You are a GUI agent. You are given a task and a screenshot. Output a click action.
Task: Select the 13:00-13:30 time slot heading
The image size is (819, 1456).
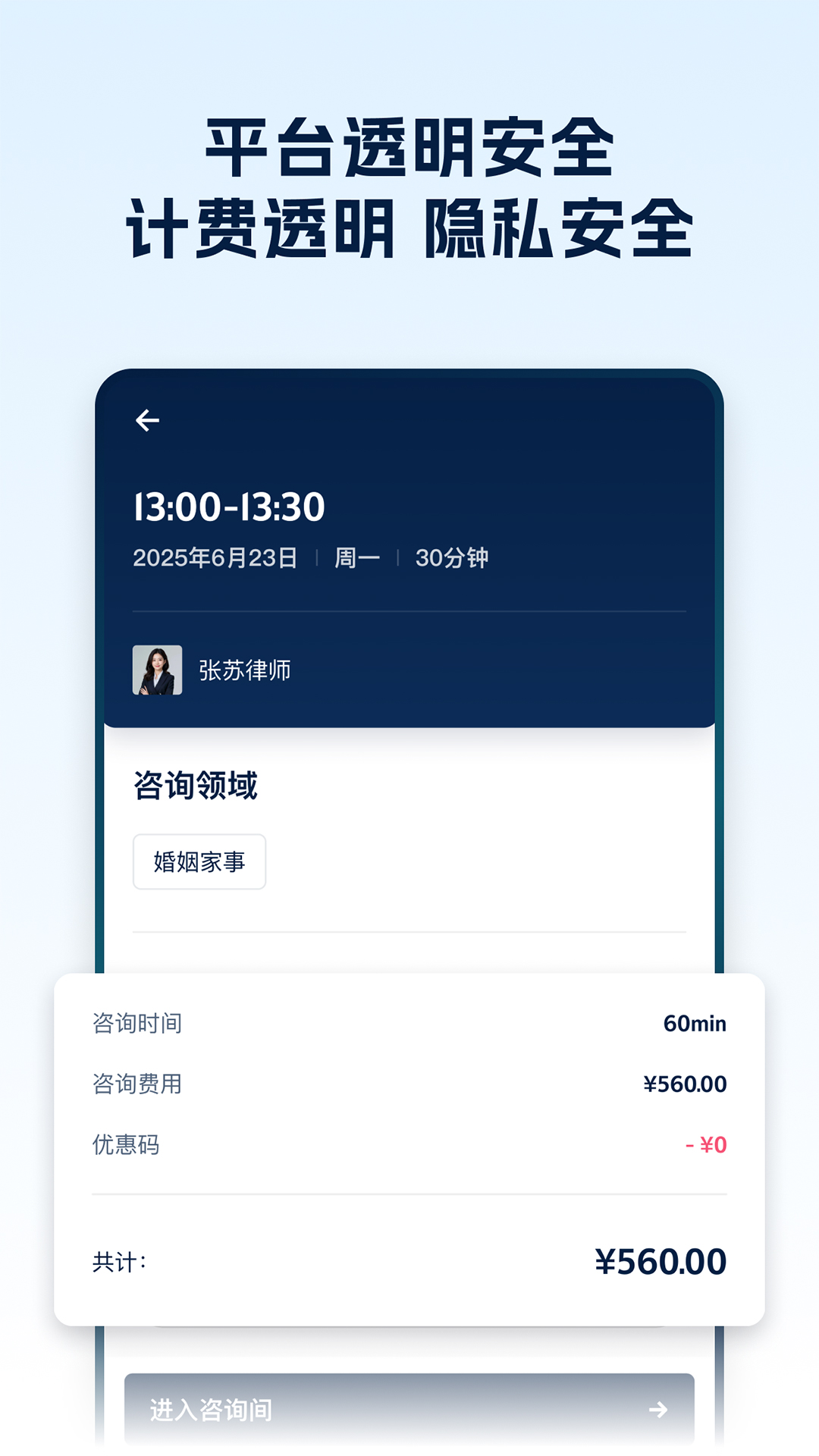point(230,506)
